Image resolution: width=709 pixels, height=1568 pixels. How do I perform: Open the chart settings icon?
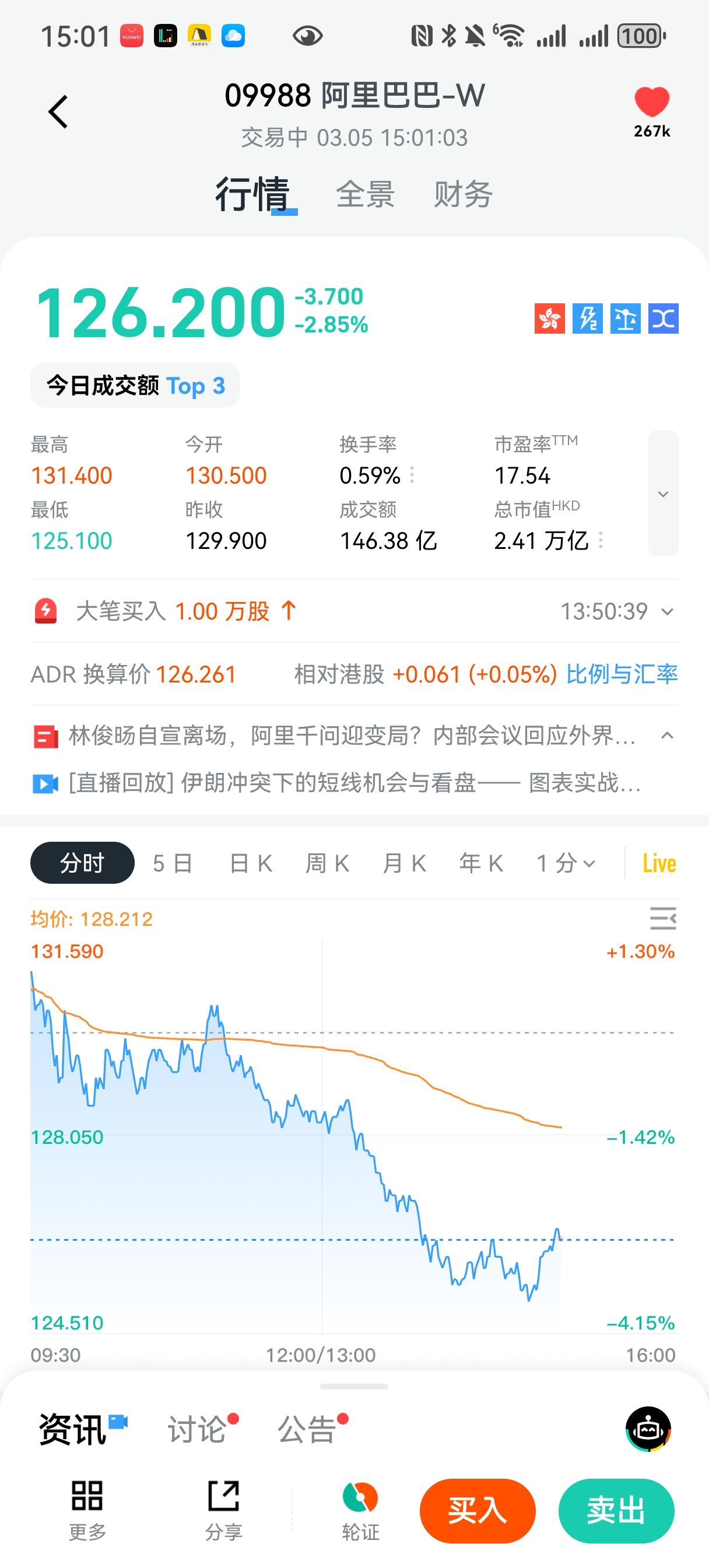click(662, 918)
